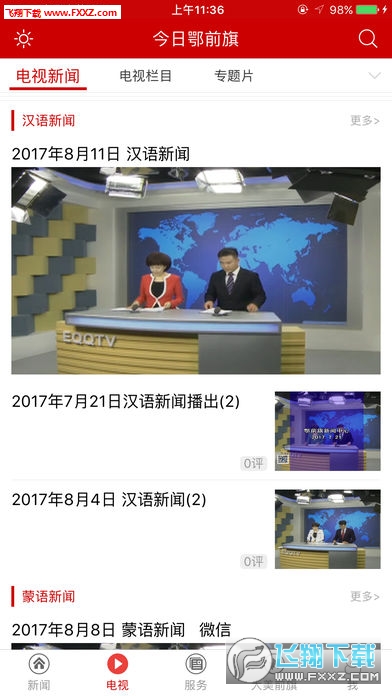Open 2017年7月21日汉语新闻播出(2) item
Screen dimensions: 392x696
pyautogui.click(x=196, y=431)
